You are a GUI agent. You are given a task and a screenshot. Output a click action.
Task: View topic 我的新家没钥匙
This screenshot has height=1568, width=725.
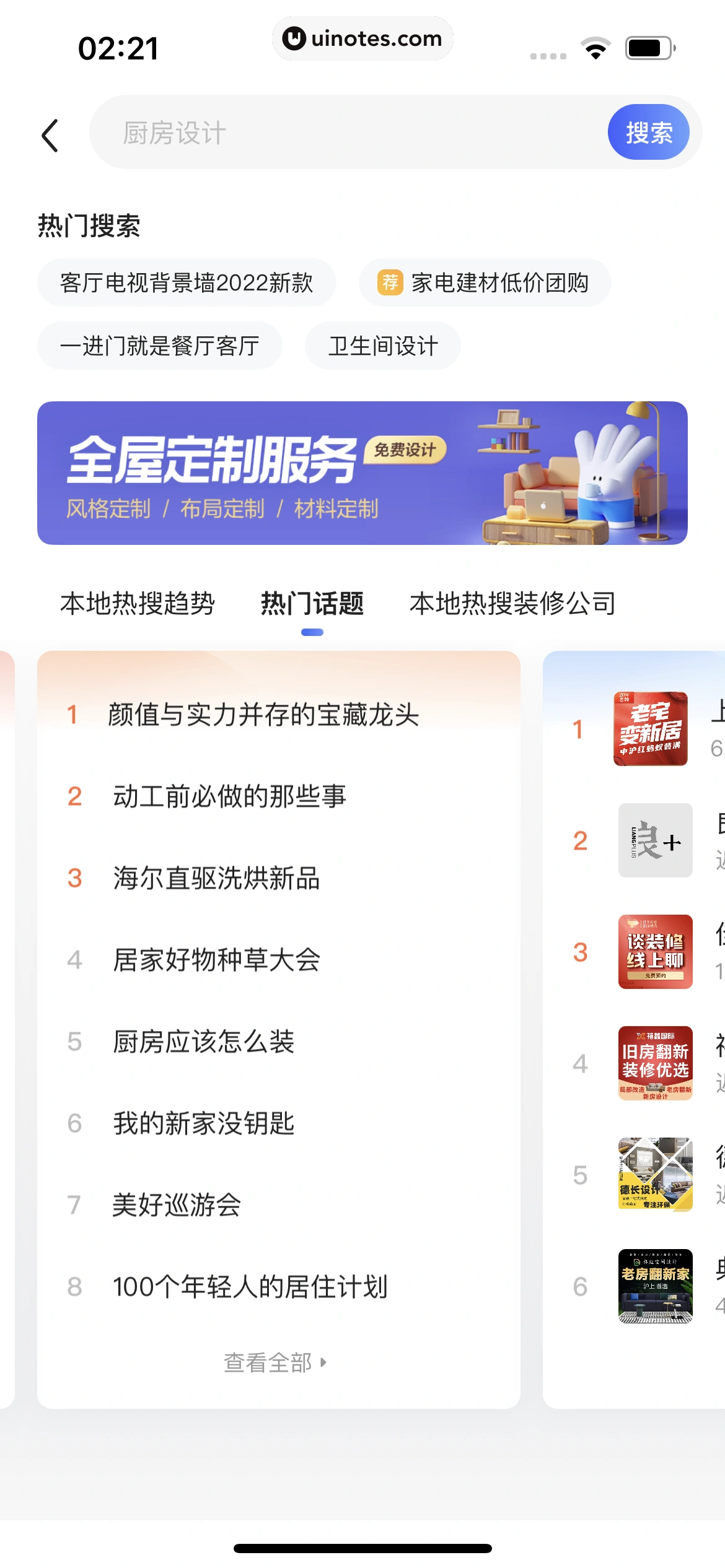203,1123
